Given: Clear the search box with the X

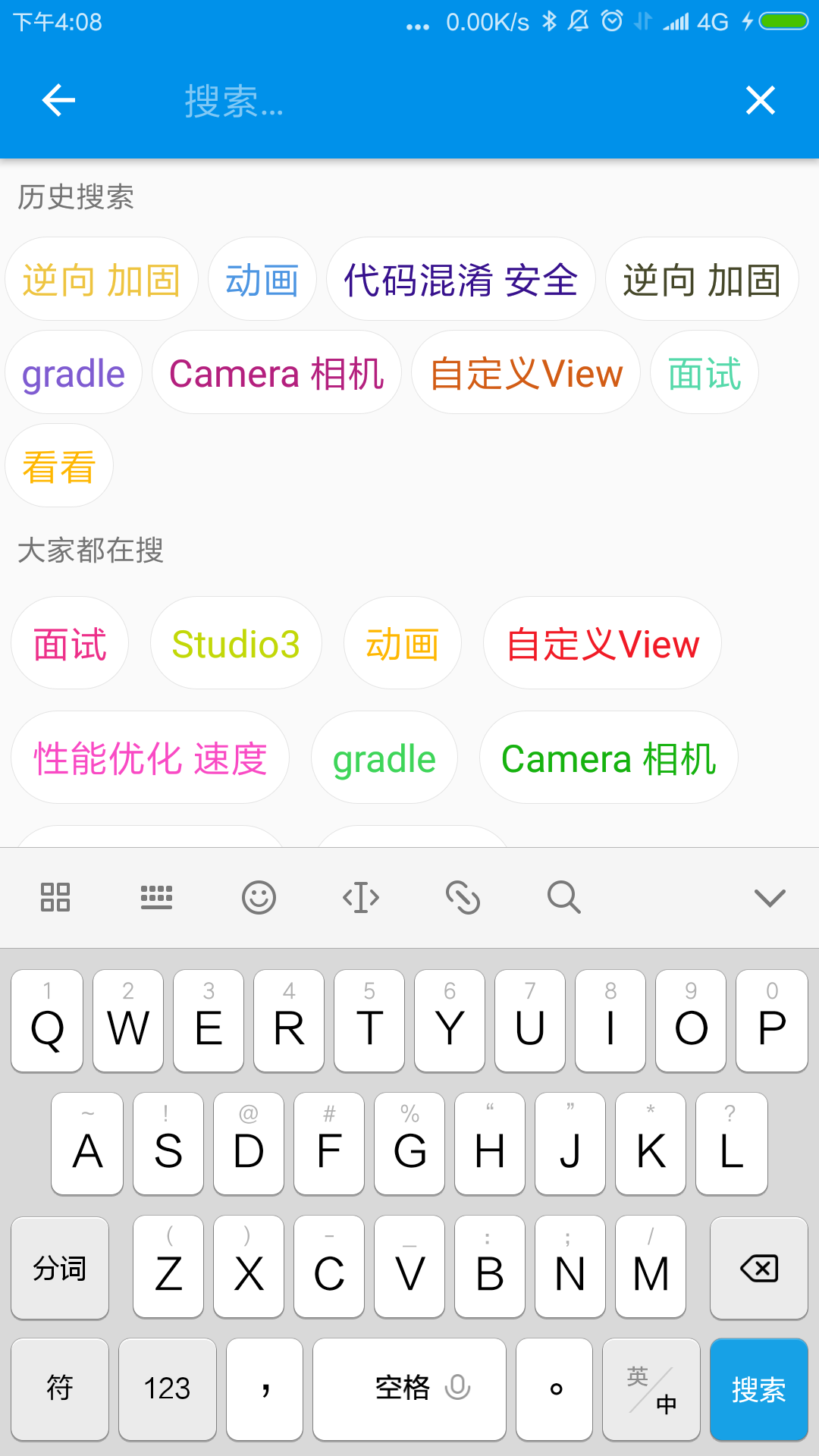Looking at the screenshot, I should click(760, 100).
